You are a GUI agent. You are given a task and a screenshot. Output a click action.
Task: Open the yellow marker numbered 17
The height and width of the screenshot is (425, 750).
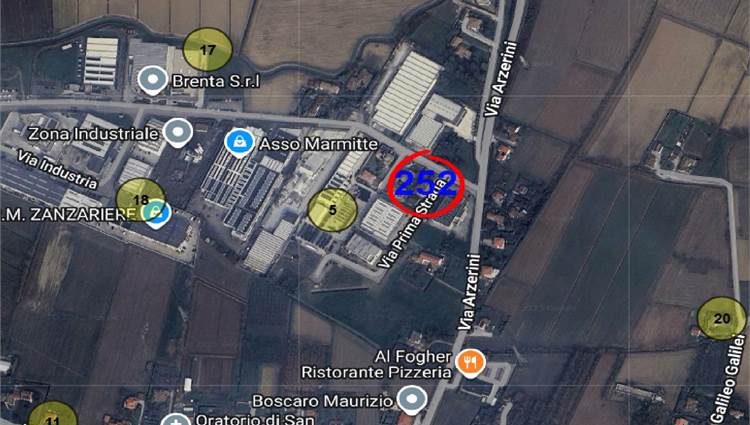(208, 49)
